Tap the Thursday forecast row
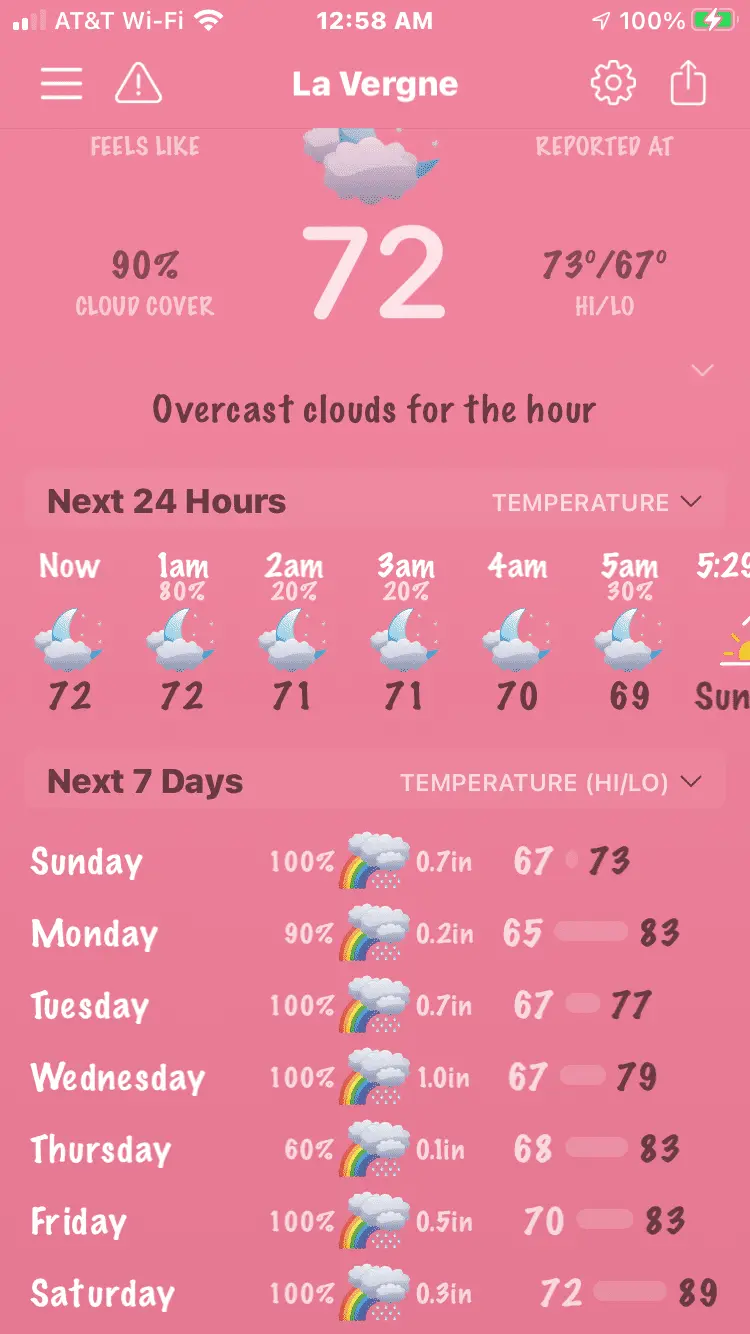Viewport: 750px width, 1334px height. [375, 1150]
